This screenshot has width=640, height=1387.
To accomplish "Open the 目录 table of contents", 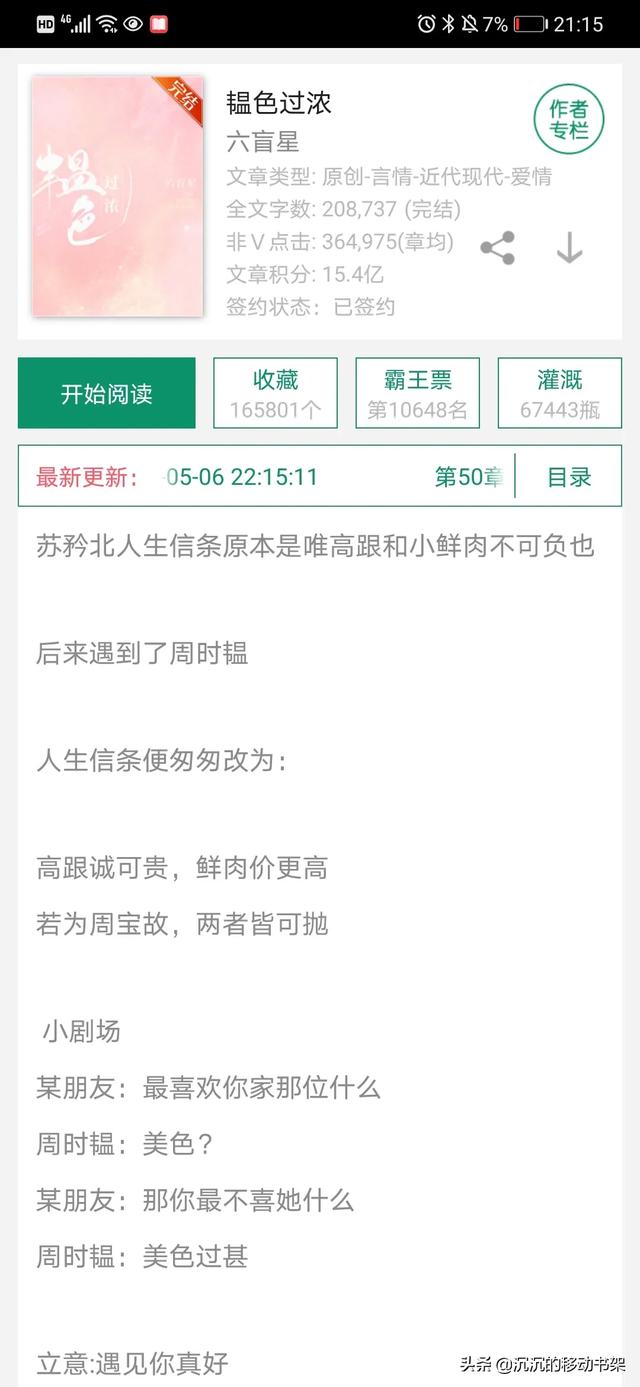I will (569, 477).
